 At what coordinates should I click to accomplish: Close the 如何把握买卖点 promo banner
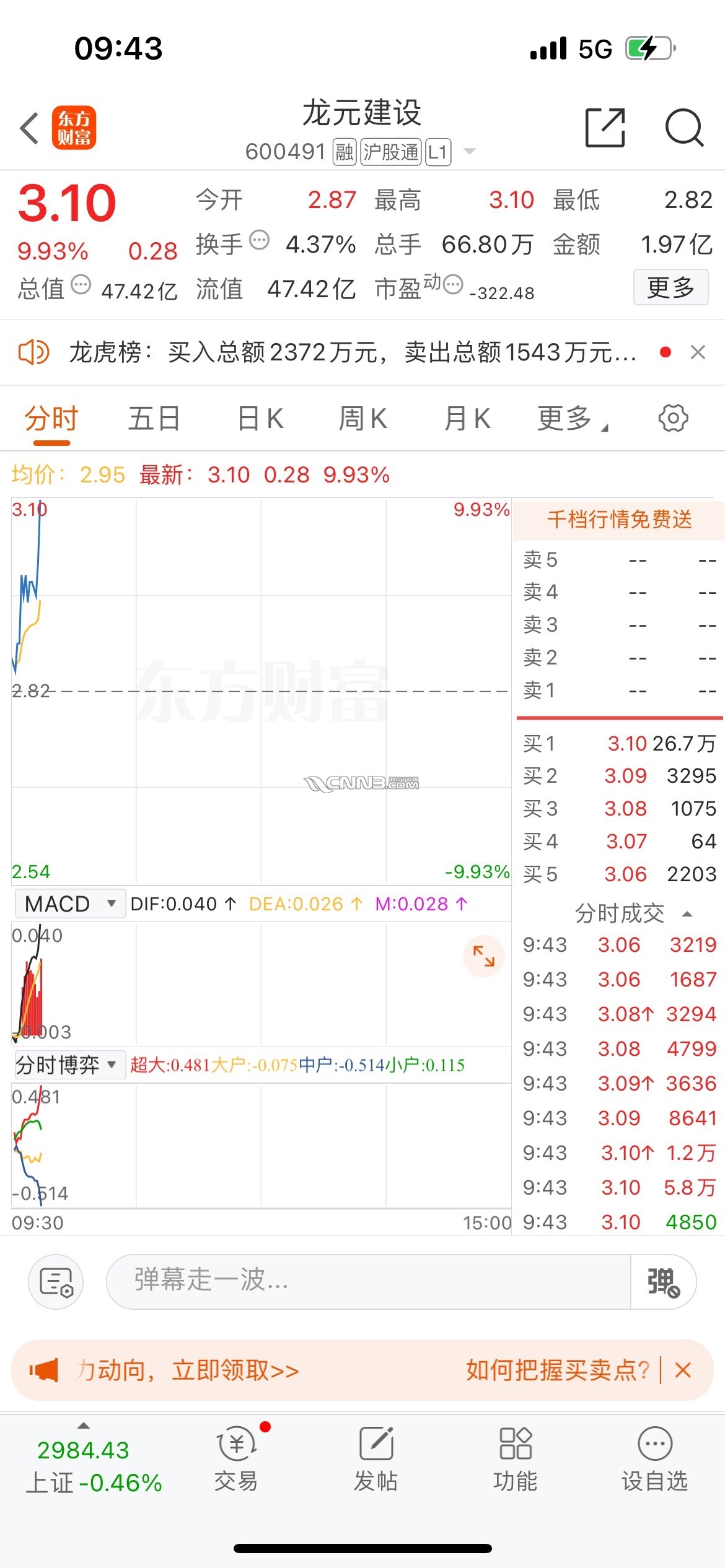(x=683, y=1370)
